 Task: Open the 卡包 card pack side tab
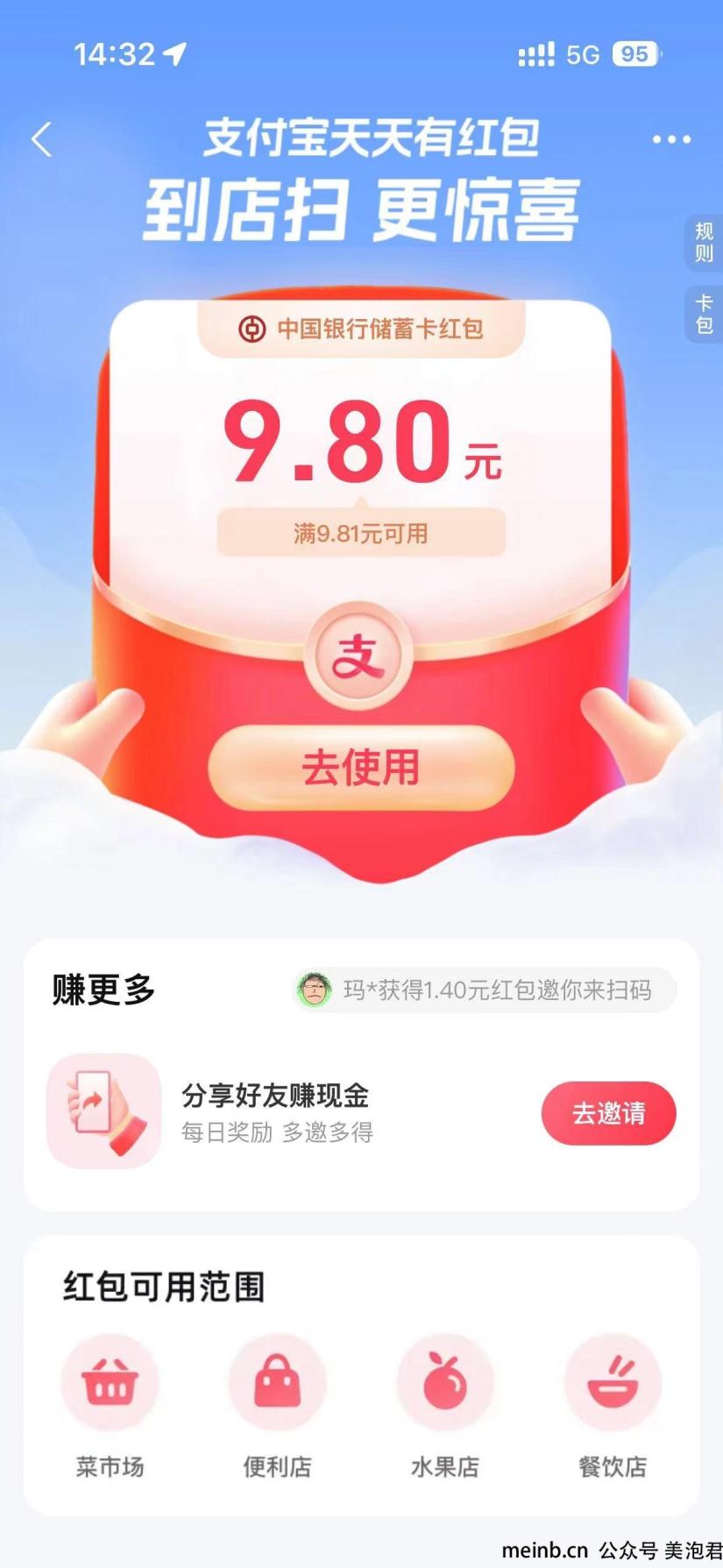704,315
